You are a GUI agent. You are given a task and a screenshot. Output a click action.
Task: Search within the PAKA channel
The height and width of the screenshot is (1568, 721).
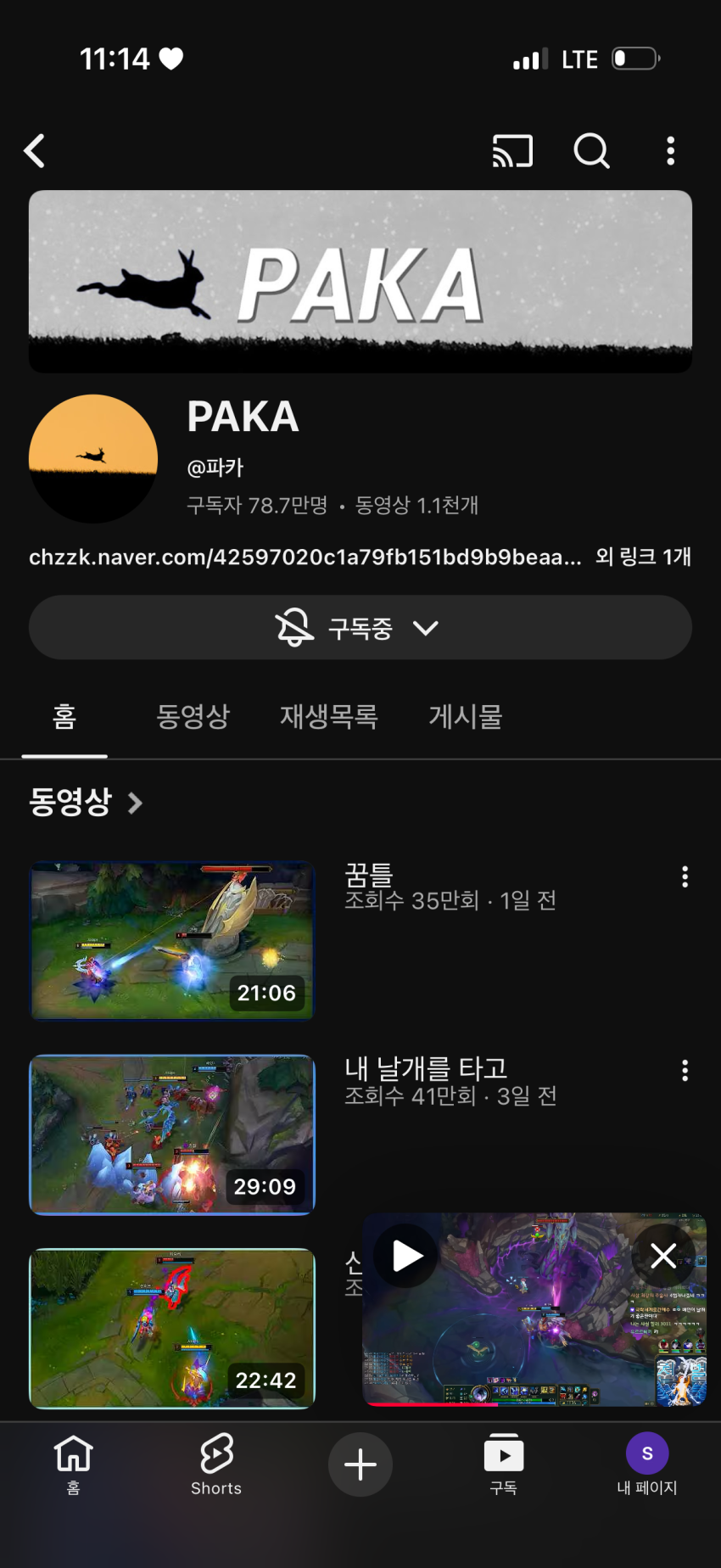tap(591, 151)
